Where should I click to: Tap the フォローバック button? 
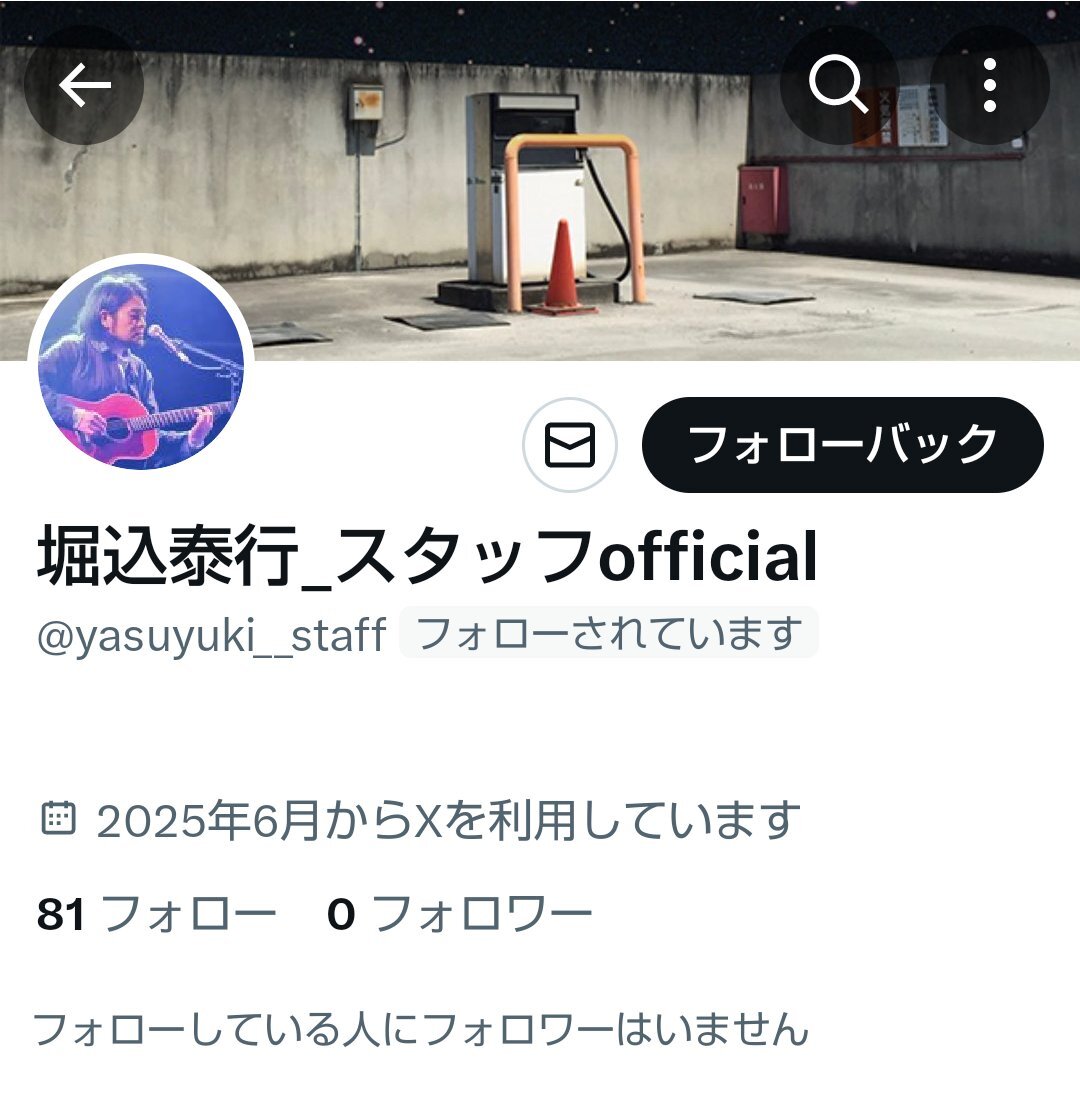pyautogui.click(x=842, y=446)
